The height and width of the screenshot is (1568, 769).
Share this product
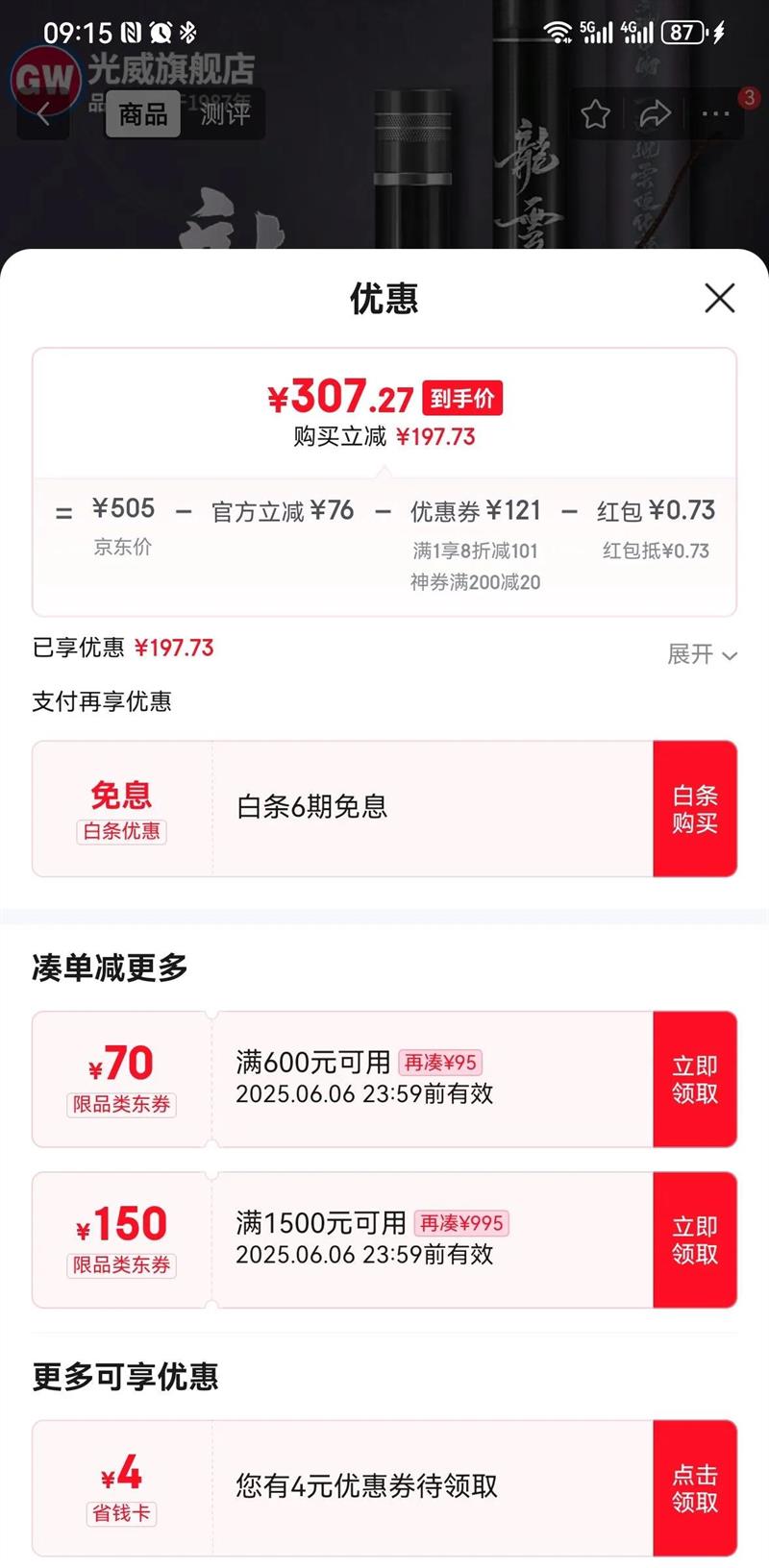click(655, 115)
